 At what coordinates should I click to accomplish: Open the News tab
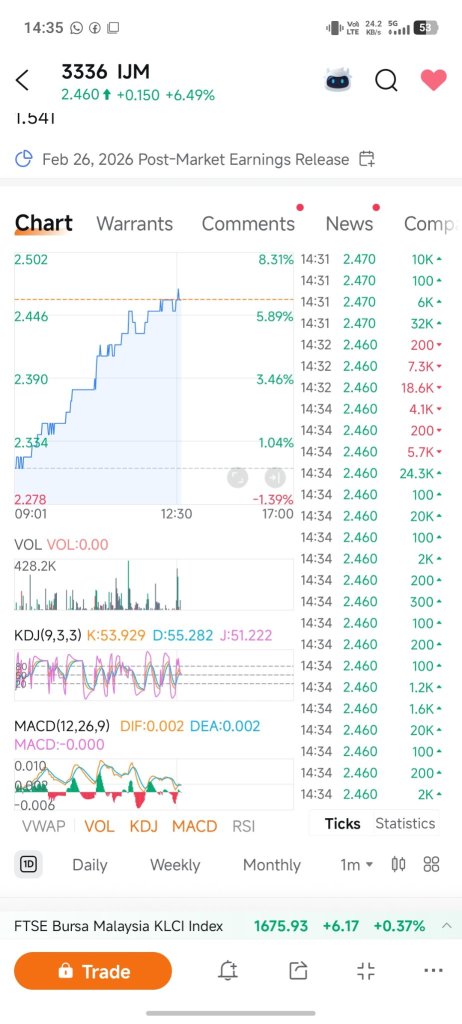pyautogui.click(x=350, y=224)
